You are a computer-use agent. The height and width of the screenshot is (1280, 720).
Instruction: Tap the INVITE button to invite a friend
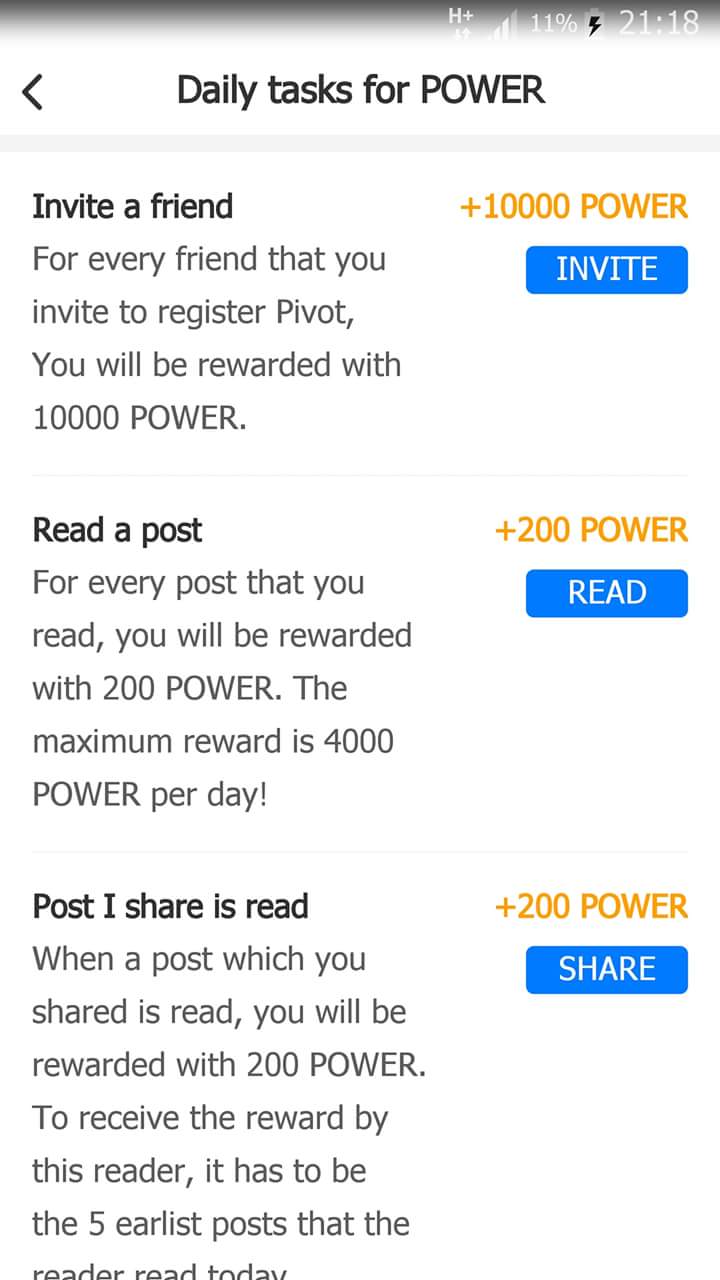point(606,270)
